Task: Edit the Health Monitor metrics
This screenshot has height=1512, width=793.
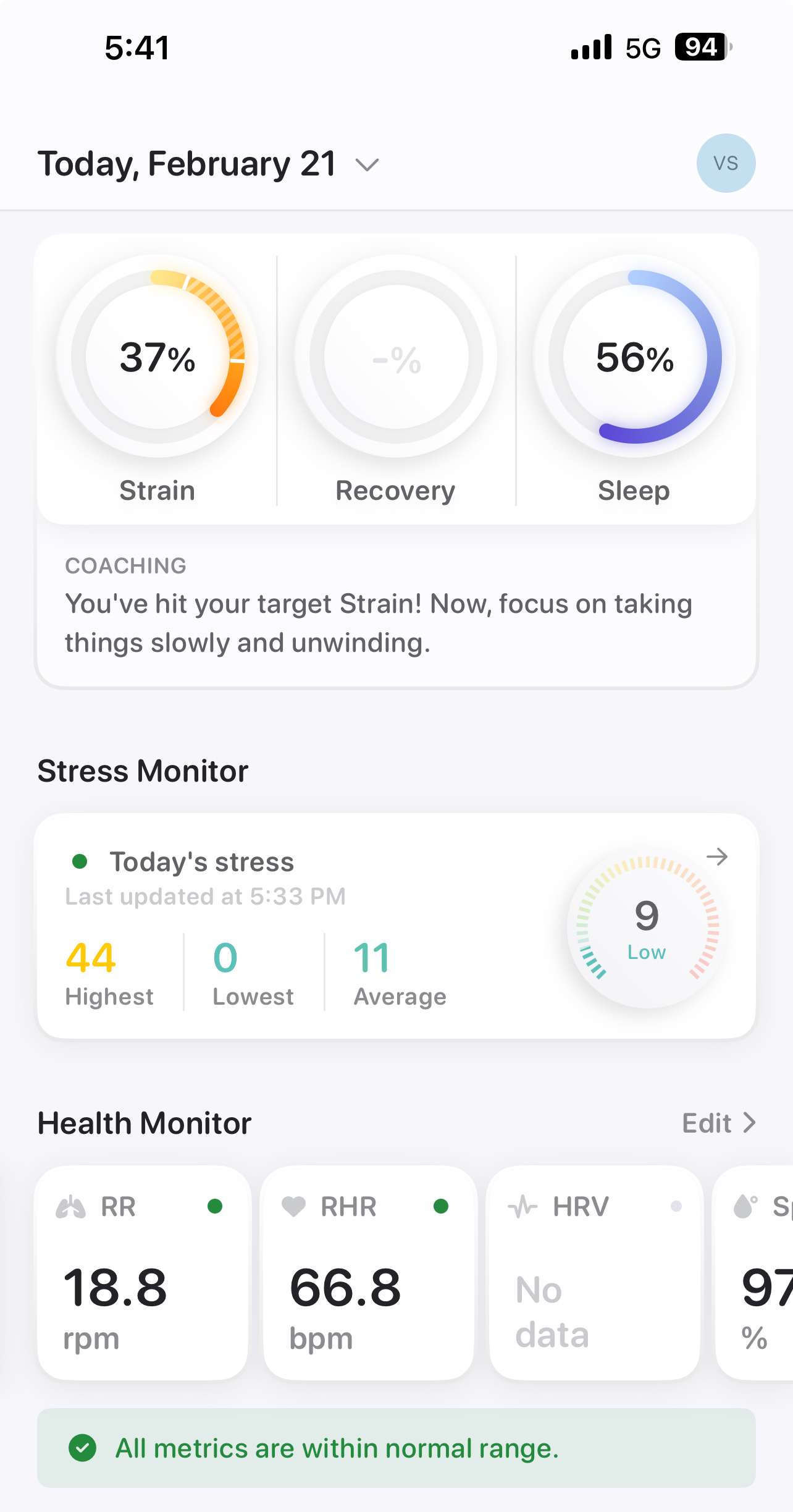Action: [x=718, y=1123]
